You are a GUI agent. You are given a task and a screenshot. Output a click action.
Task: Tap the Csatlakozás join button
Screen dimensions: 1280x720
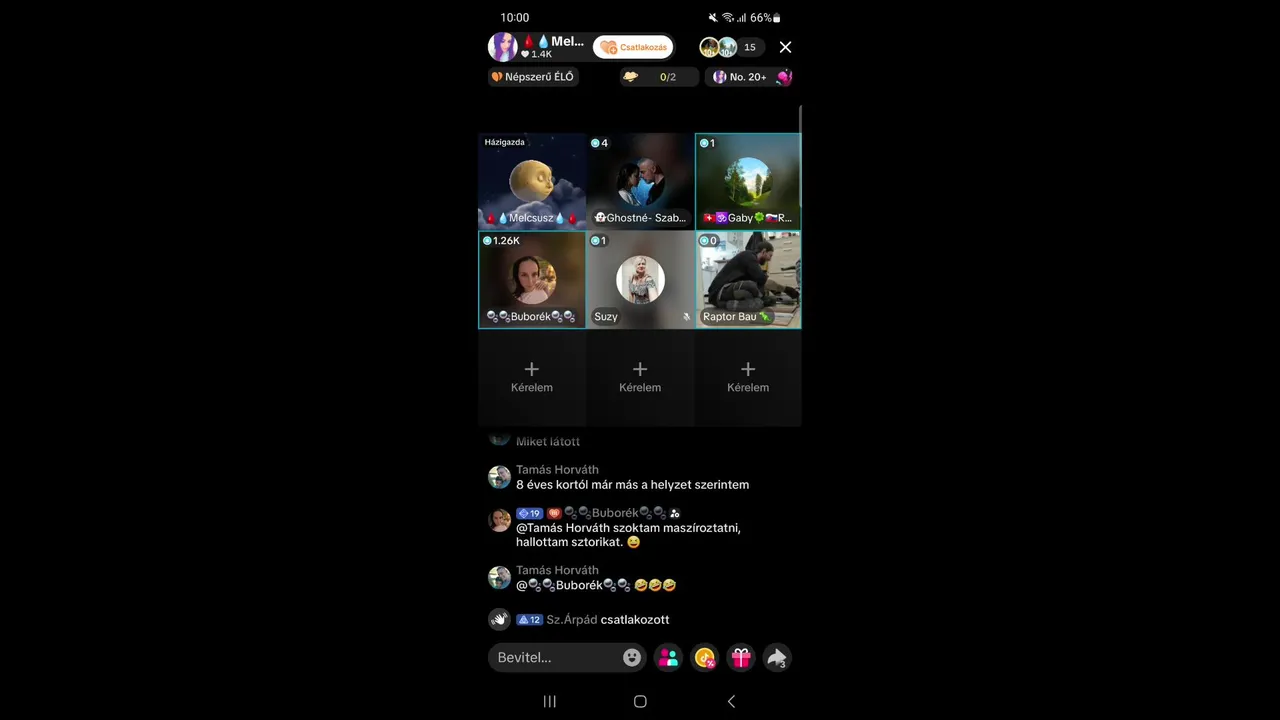pos(633,47)
